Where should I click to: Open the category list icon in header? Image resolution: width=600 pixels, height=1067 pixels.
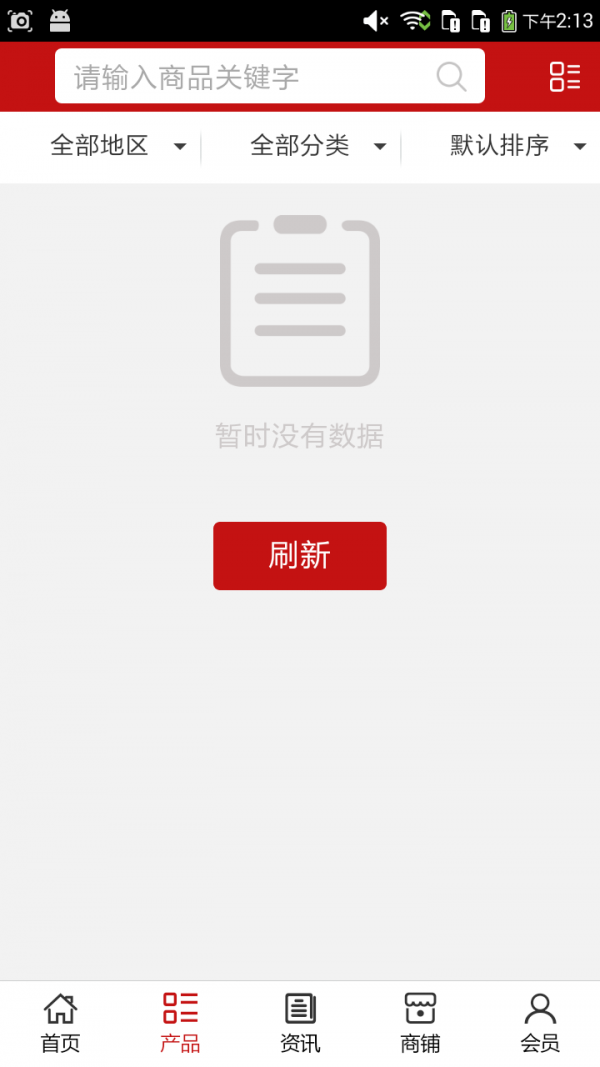pos(565,77)
